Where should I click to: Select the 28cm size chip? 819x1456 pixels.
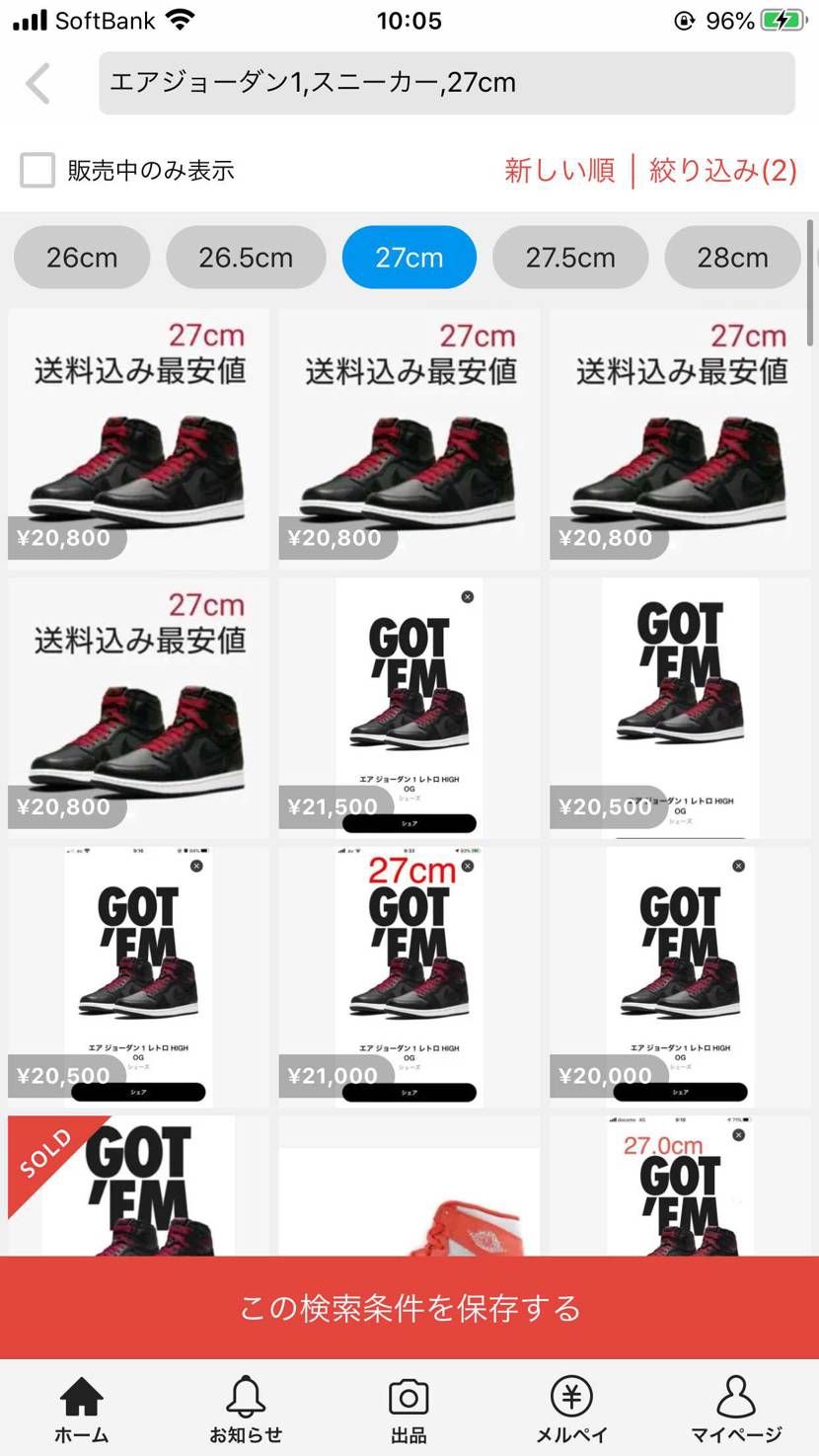click(732, 258)
